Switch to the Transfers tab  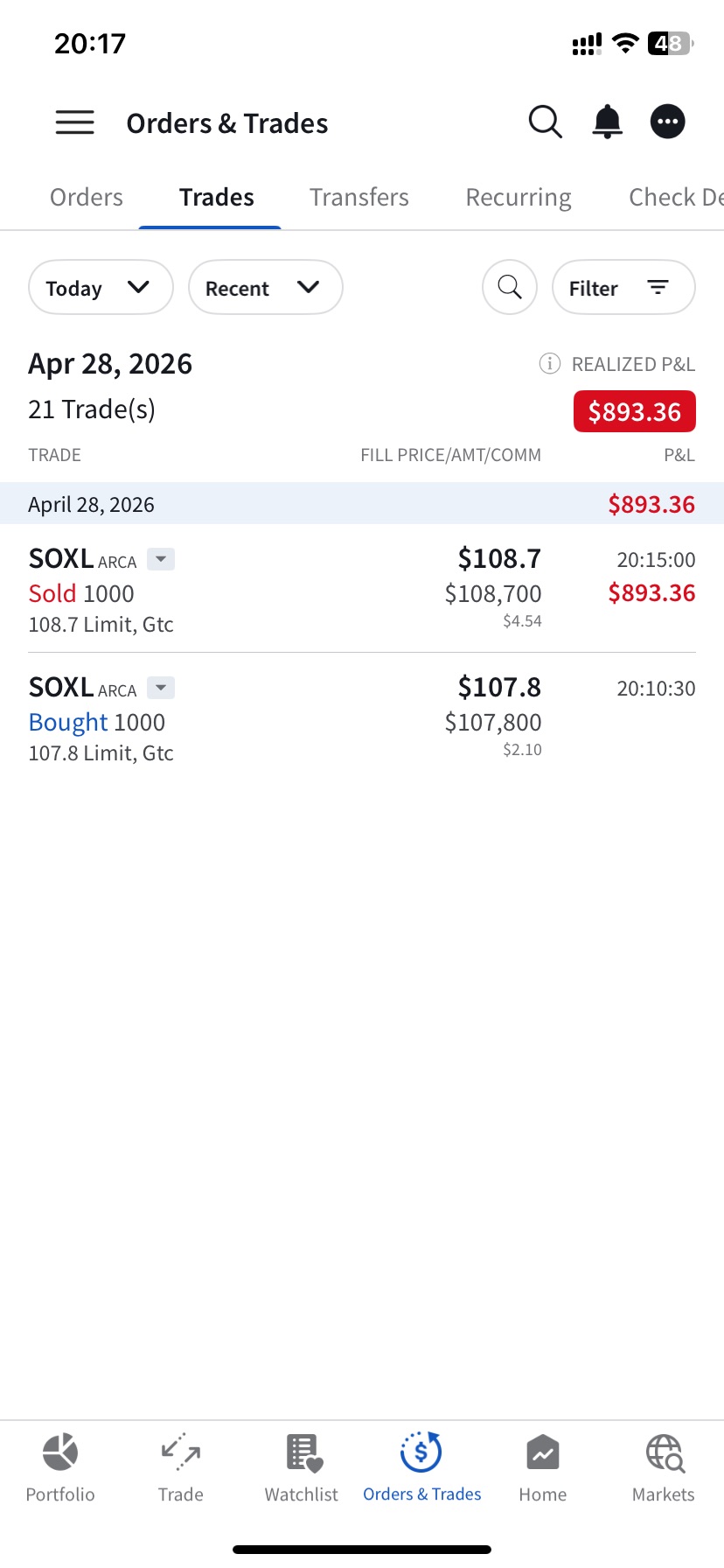click(x=359, y=198)
